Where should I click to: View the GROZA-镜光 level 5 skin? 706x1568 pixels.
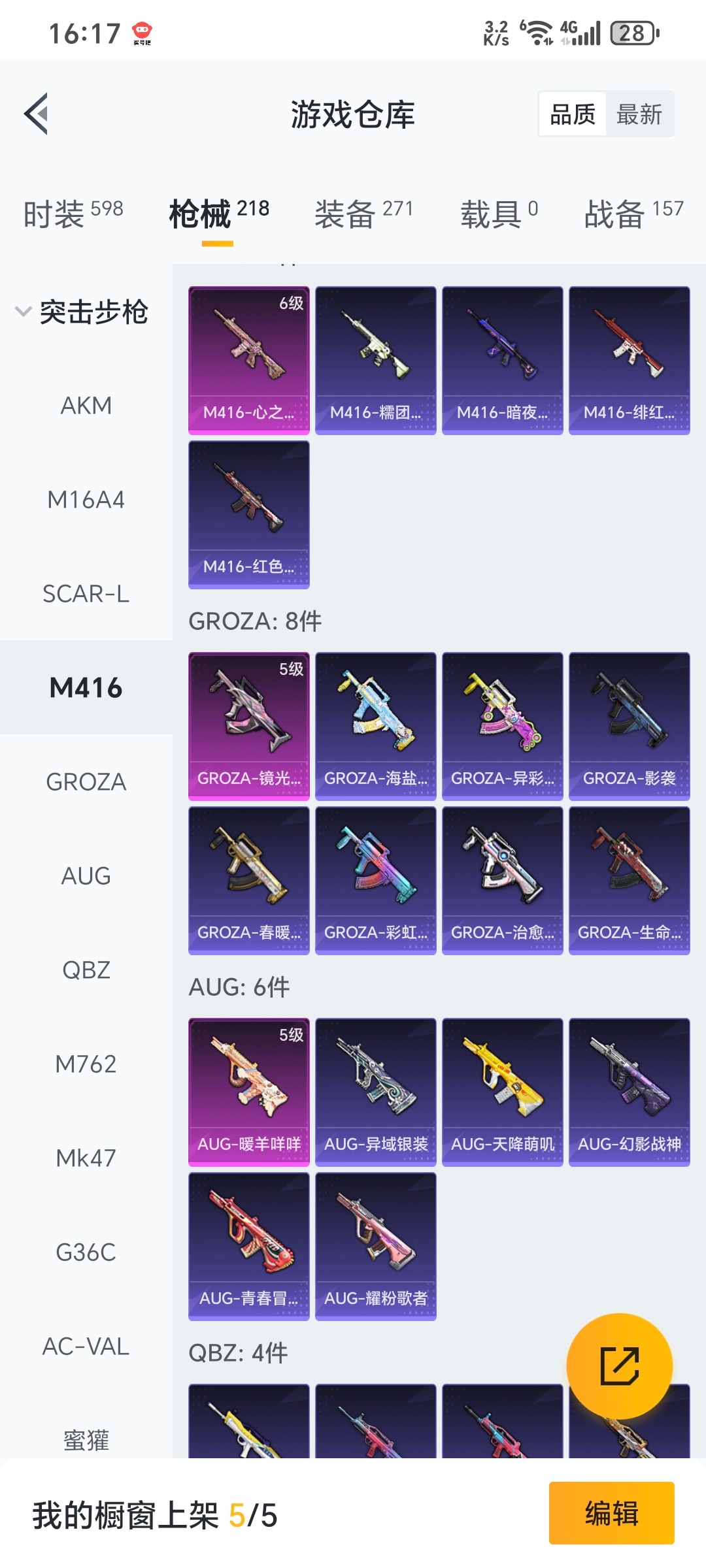click(248, 726)
